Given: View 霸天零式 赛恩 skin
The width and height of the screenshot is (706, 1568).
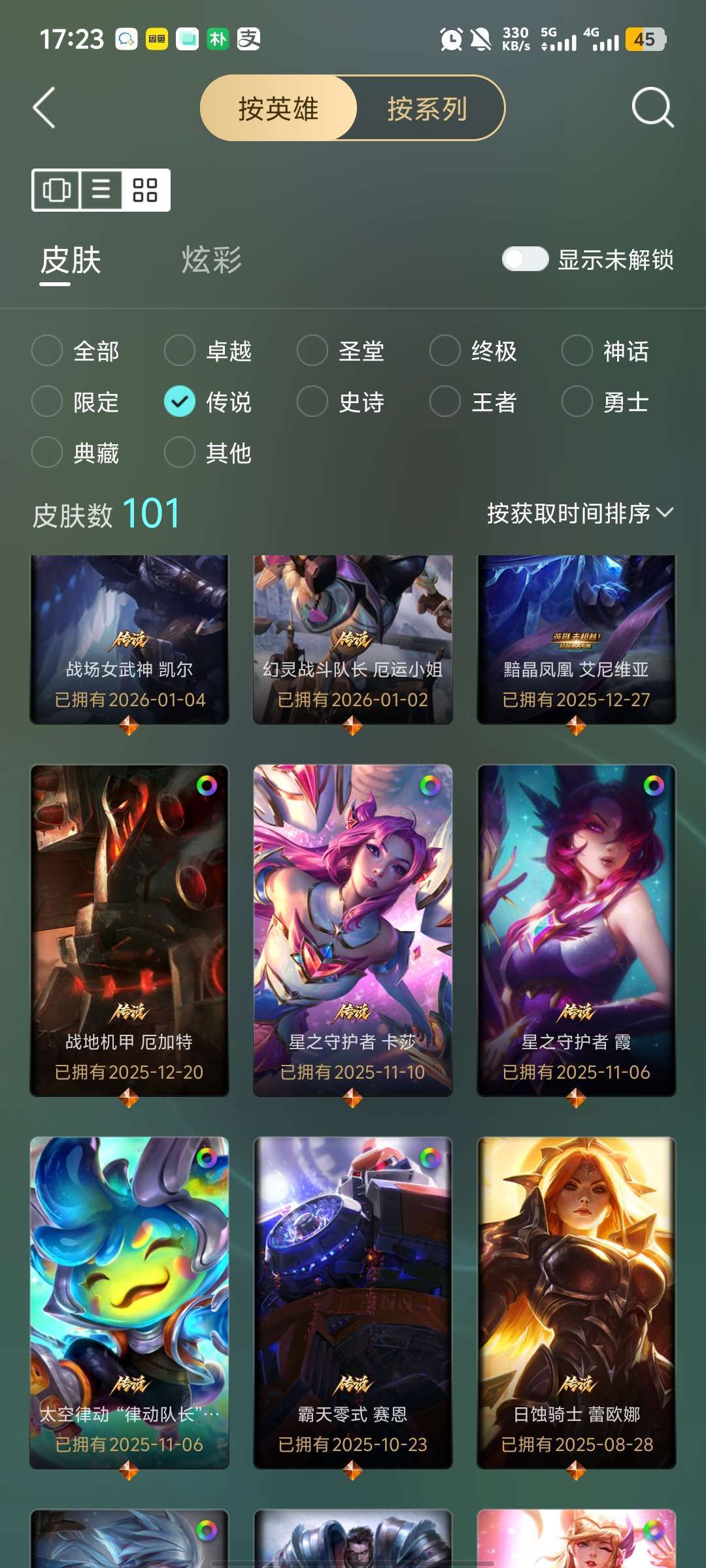Looking at the screenshot, I should pyautogui.click(x=353, y=1303).
